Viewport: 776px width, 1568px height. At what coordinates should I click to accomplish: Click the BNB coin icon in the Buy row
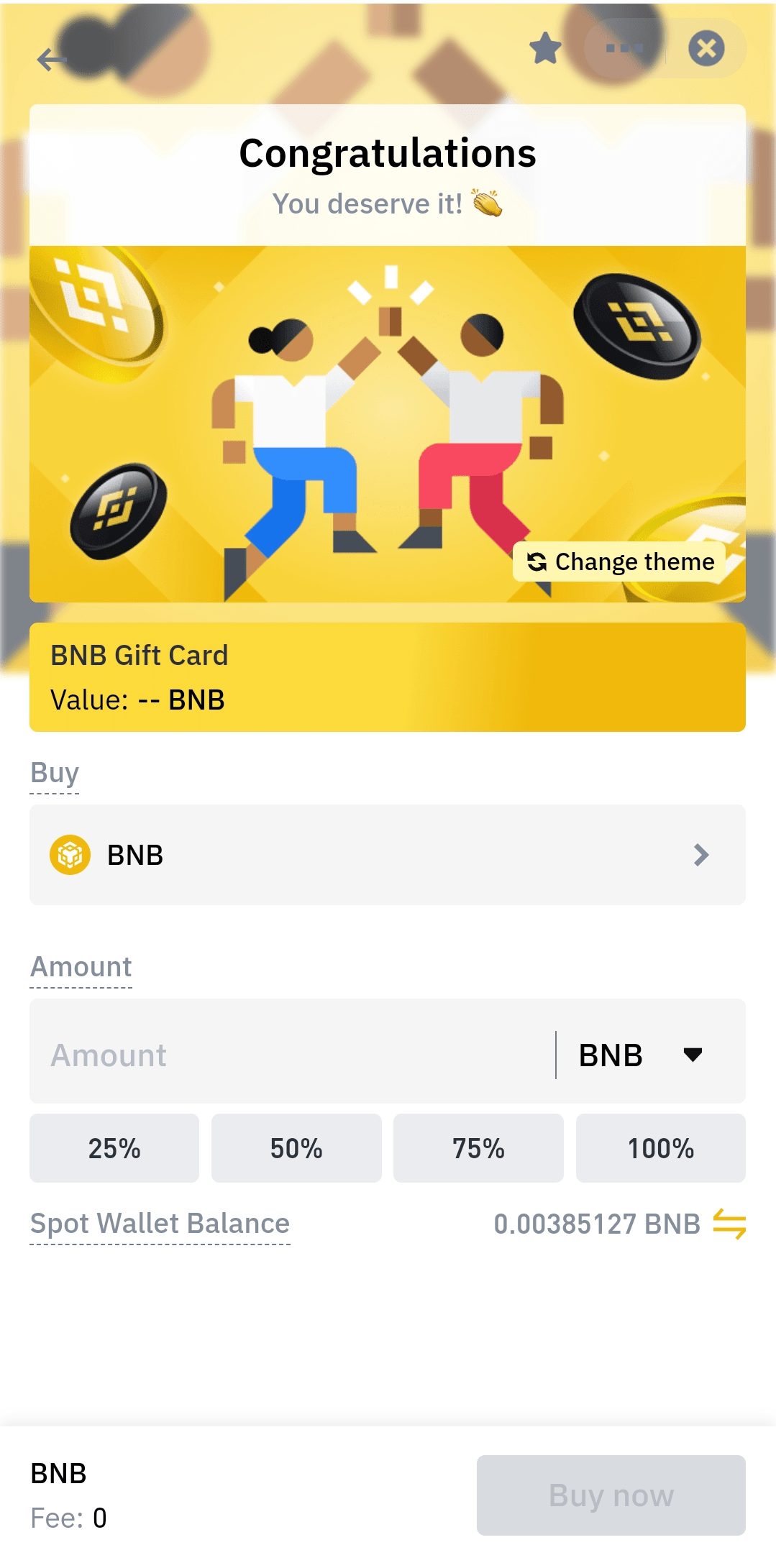point(71,854)
